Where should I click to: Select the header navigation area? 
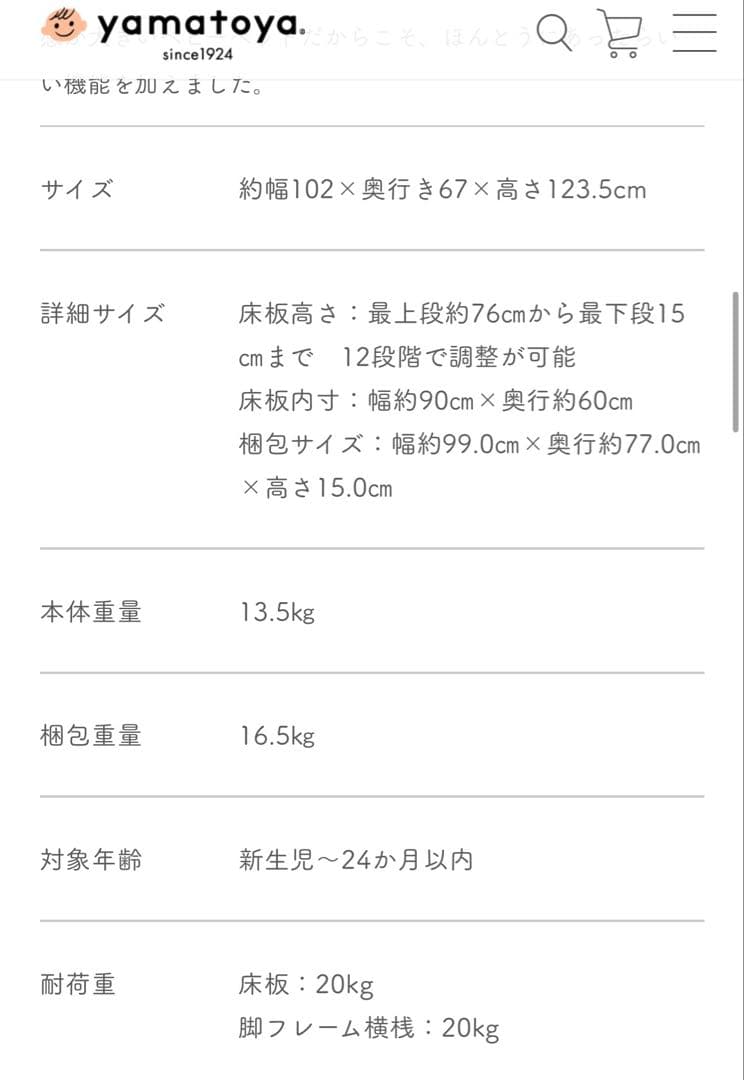(x=372, y=32)
